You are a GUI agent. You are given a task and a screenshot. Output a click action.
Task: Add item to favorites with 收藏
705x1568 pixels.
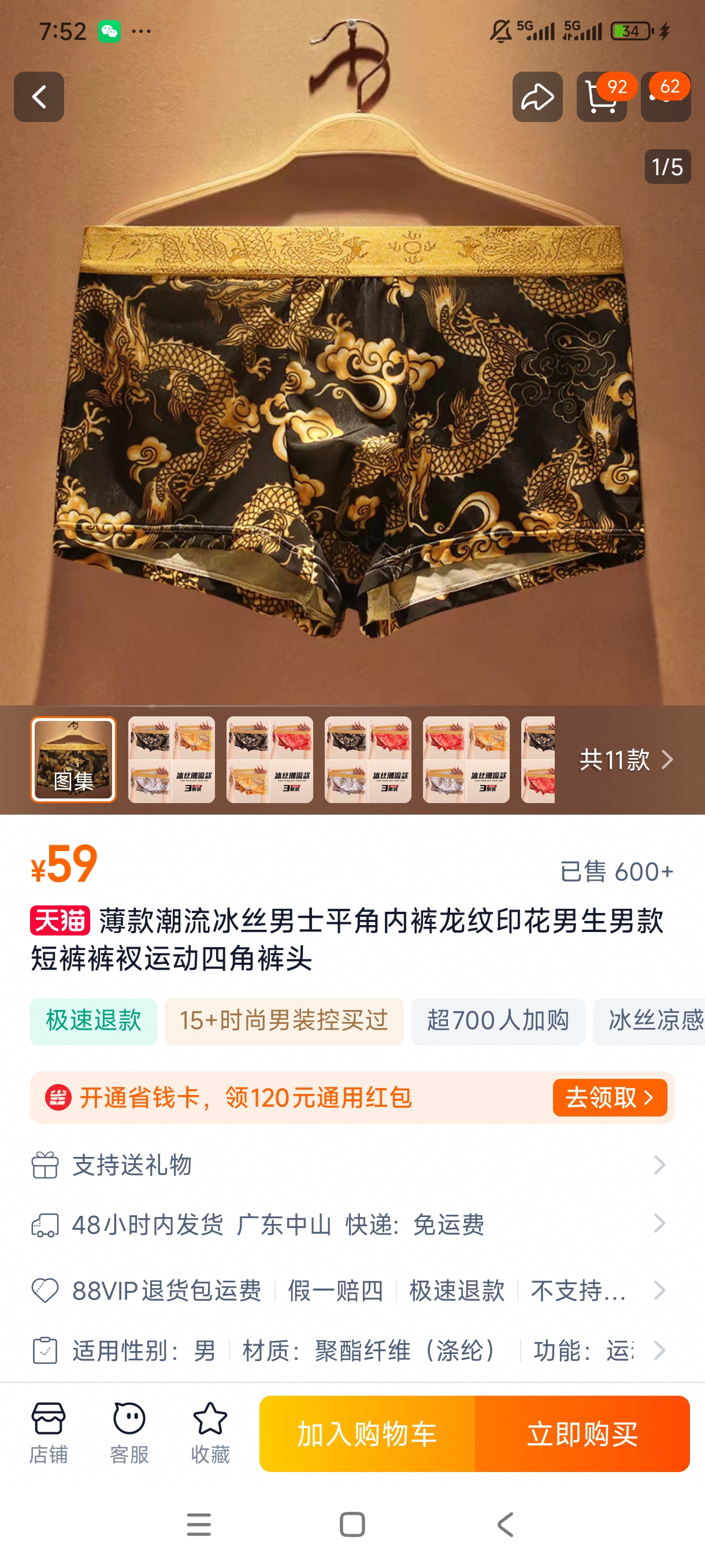click(x=210, y=1432)
